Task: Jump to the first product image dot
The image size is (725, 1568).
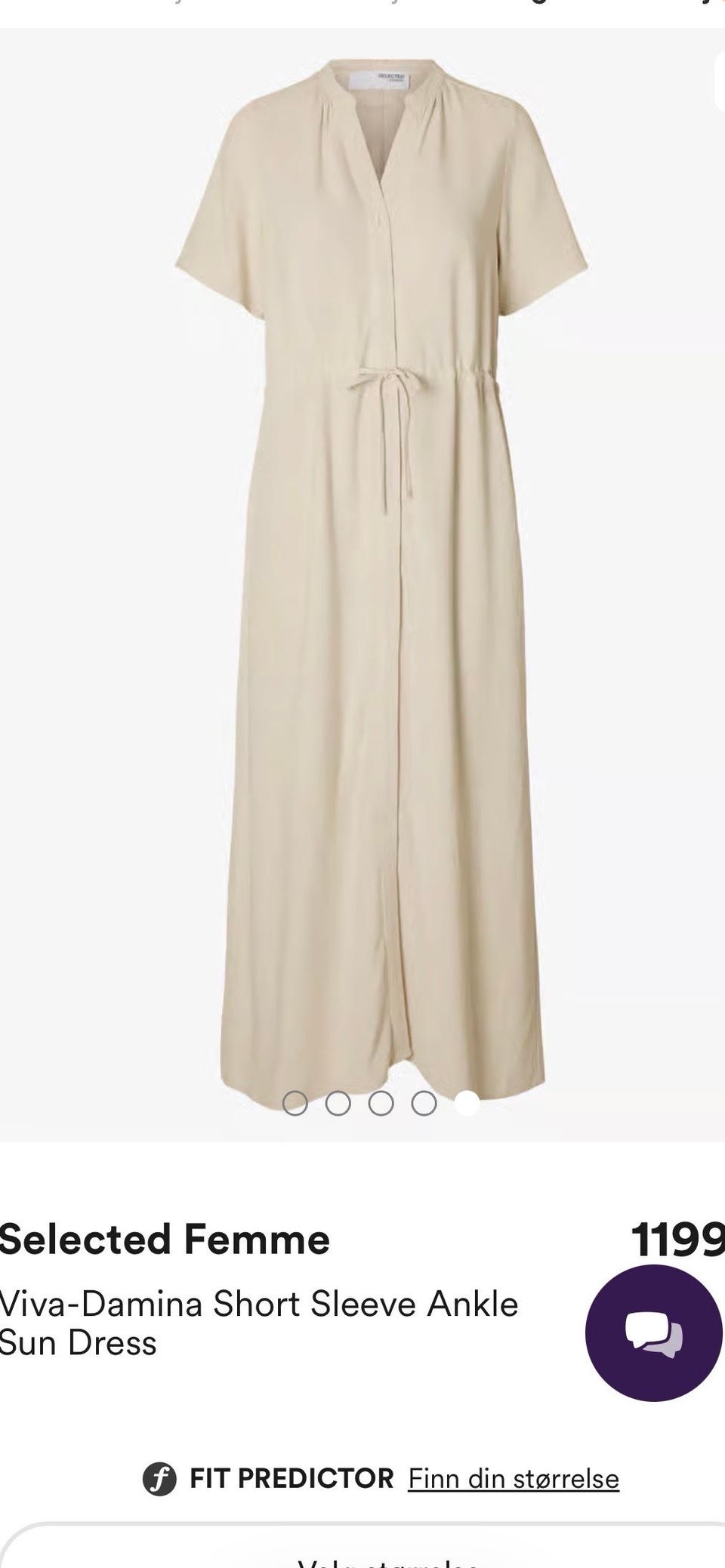Action: [x=295, y=1103]
